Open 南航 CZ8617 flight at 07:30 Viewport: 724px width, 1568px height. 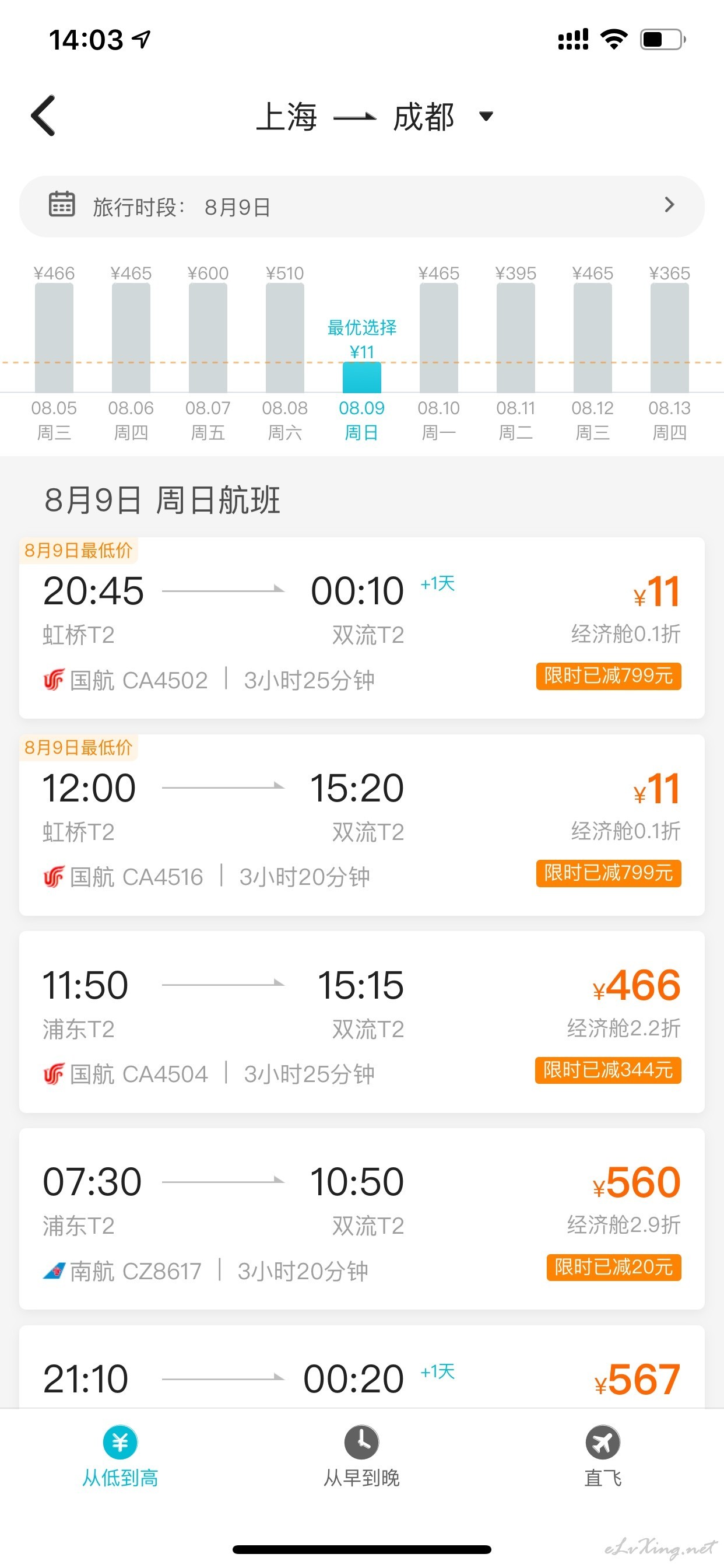point(362,1219)
